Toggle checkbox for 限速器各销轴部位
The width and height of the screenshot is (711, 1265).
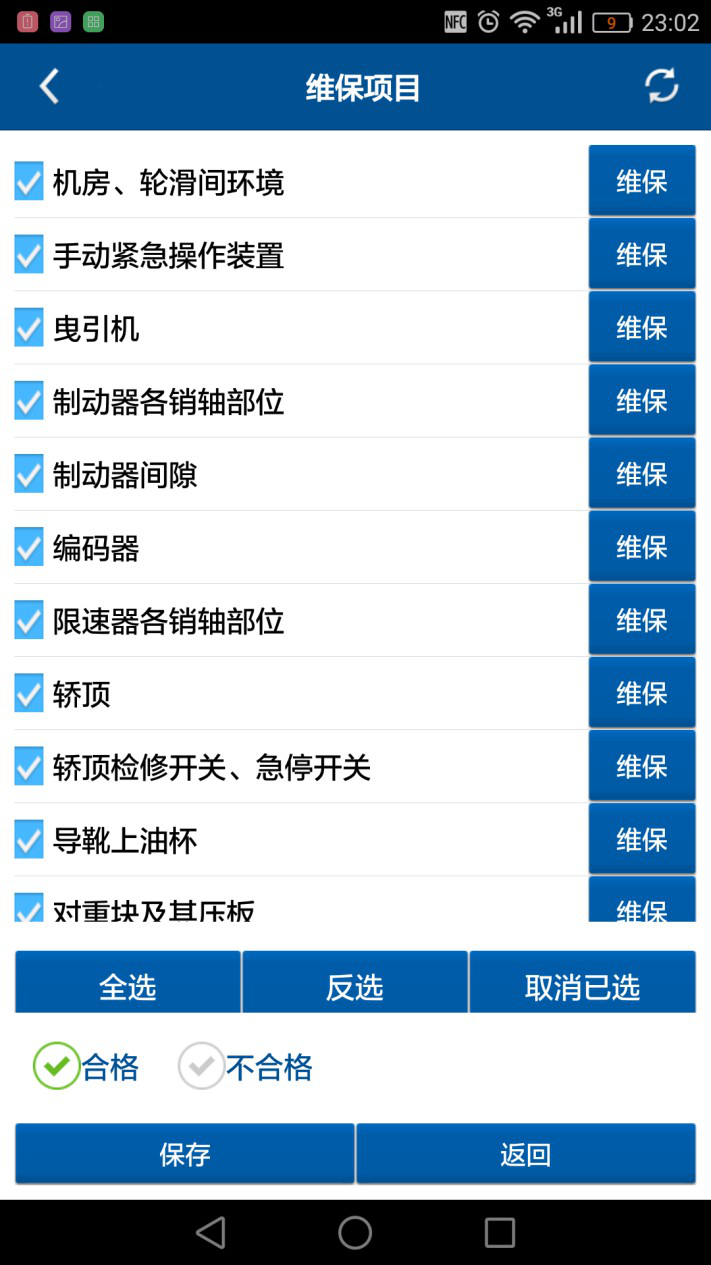point(29,620)
